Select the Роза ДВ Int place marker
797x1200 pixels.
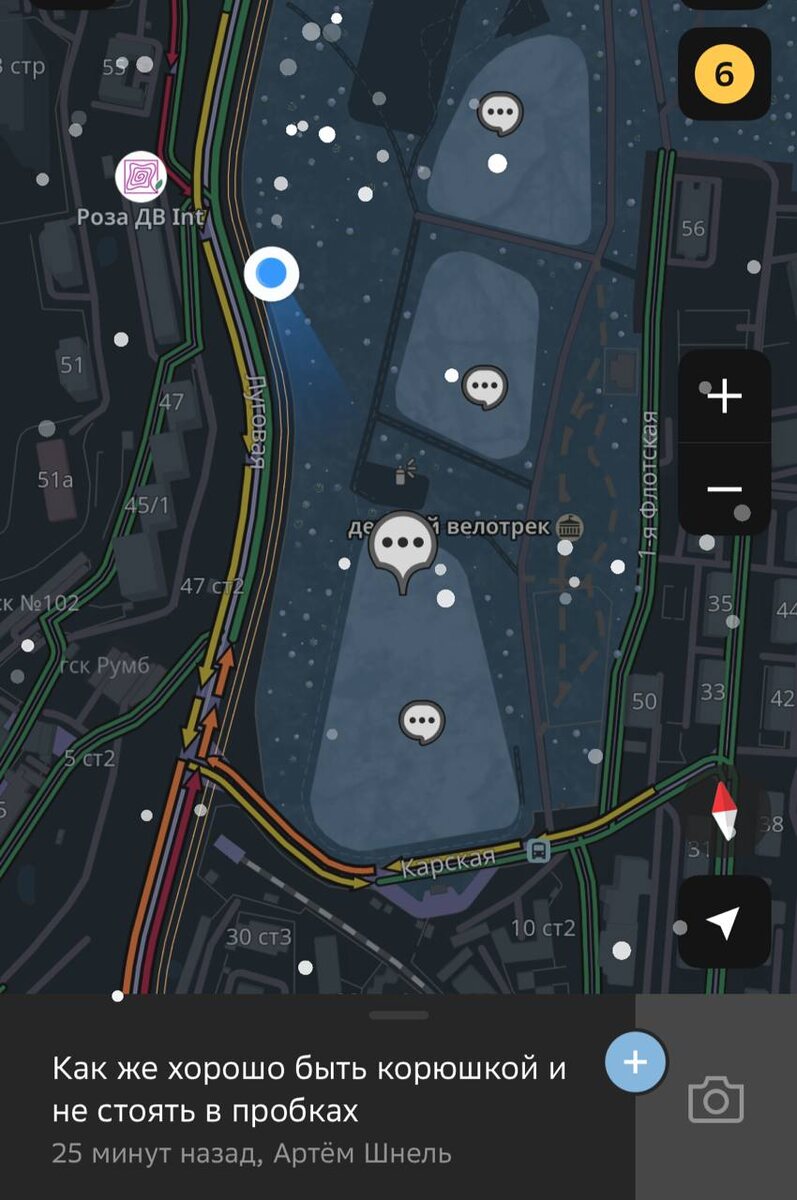(x=141, y=177)
